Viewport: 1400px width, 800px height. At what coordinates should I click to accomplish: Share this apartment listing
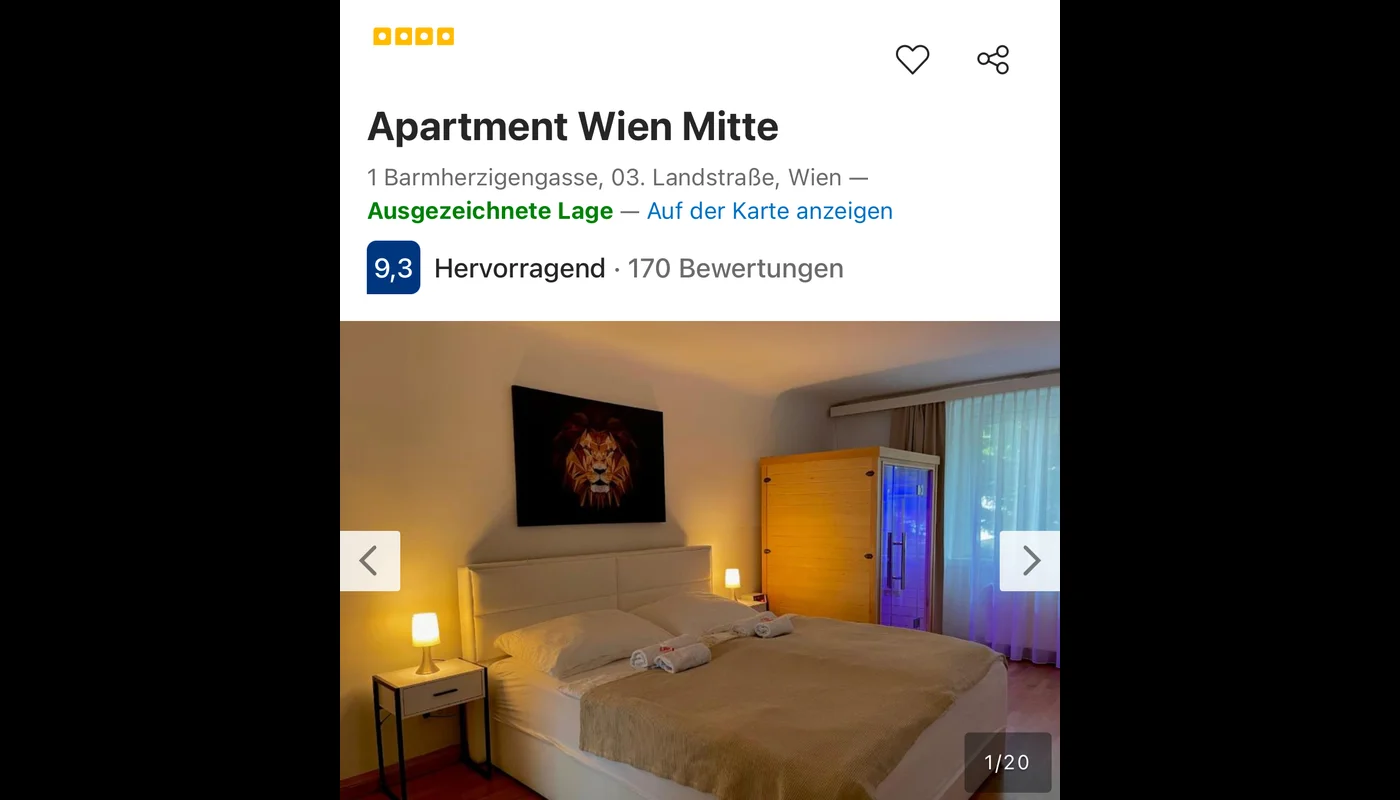click(993, 60)
